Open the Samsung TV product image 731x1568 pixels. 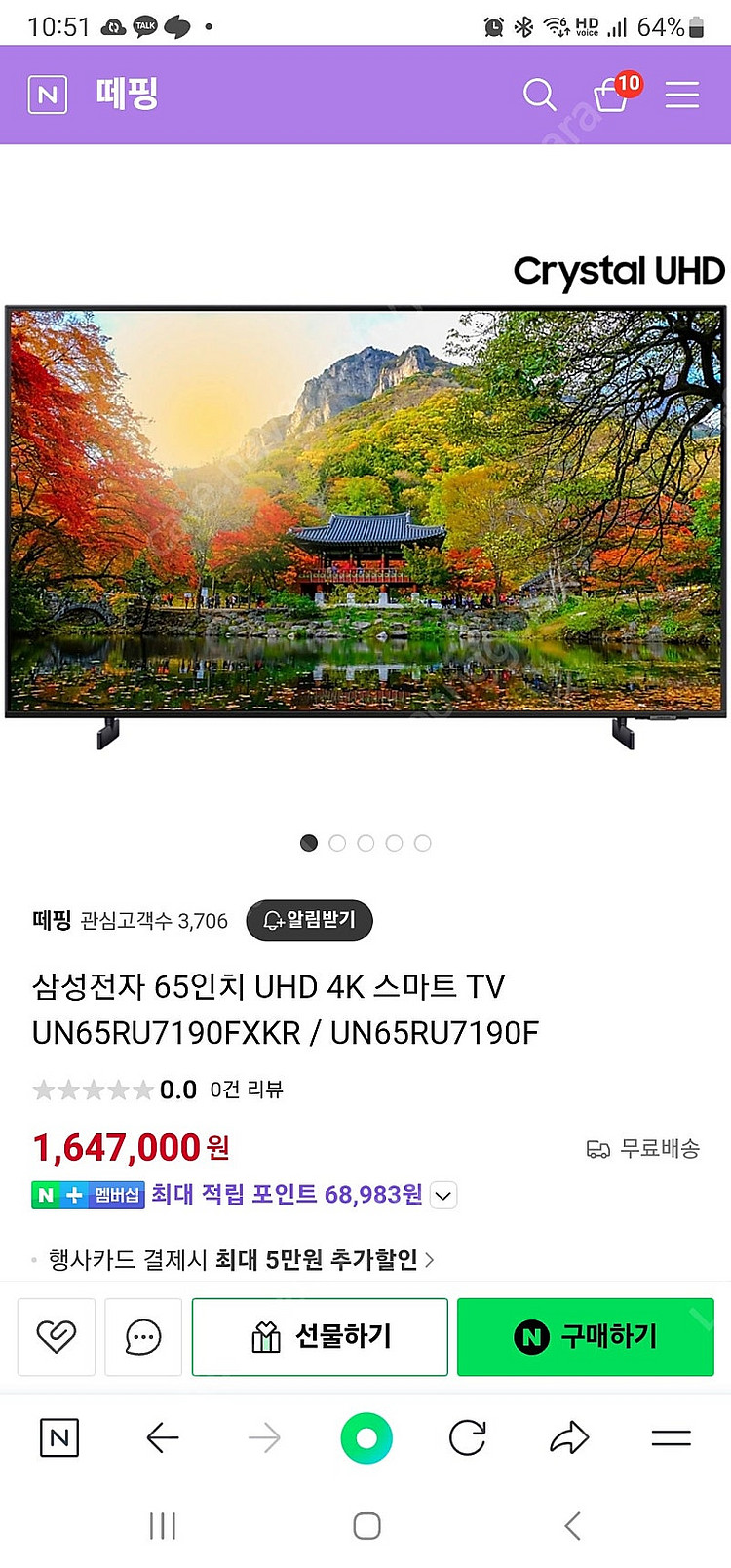click(365, 516)
